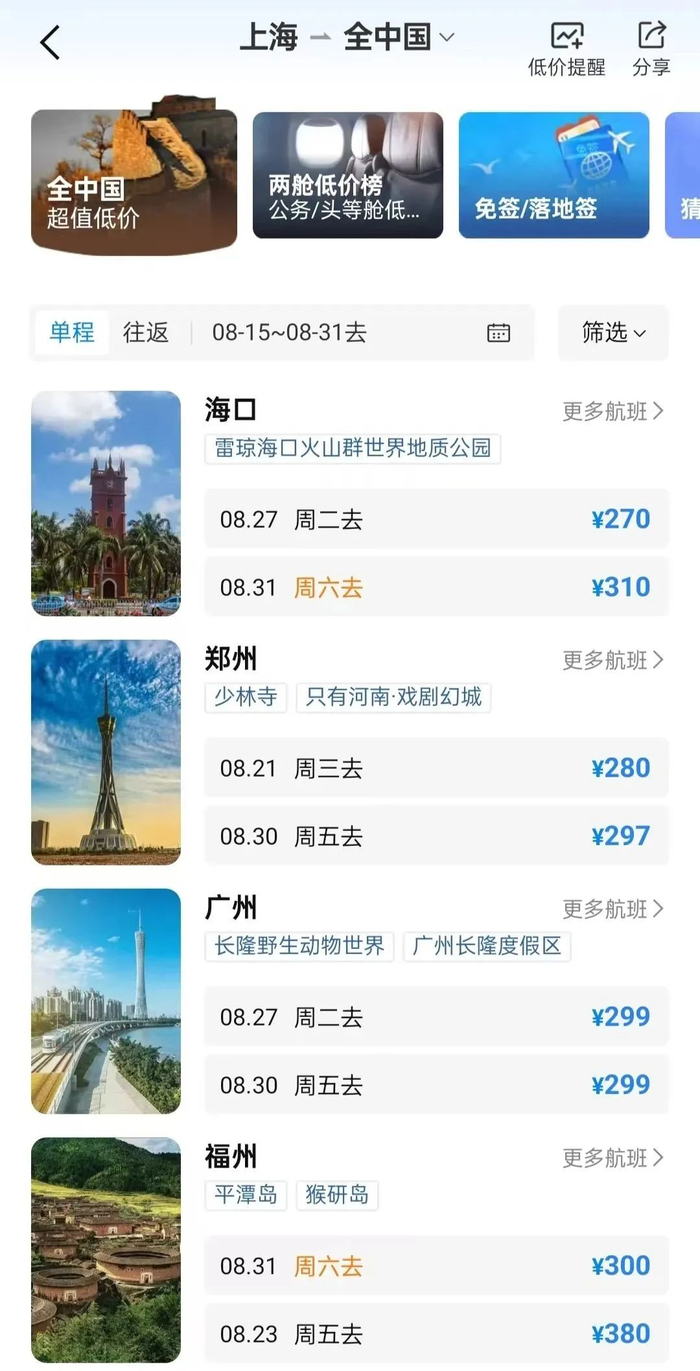The width and height of the screenshot is (700, 1371).
Task: Set a 低价提醒 low price alert
Action: pyautogui.click(x=567, y=48)
